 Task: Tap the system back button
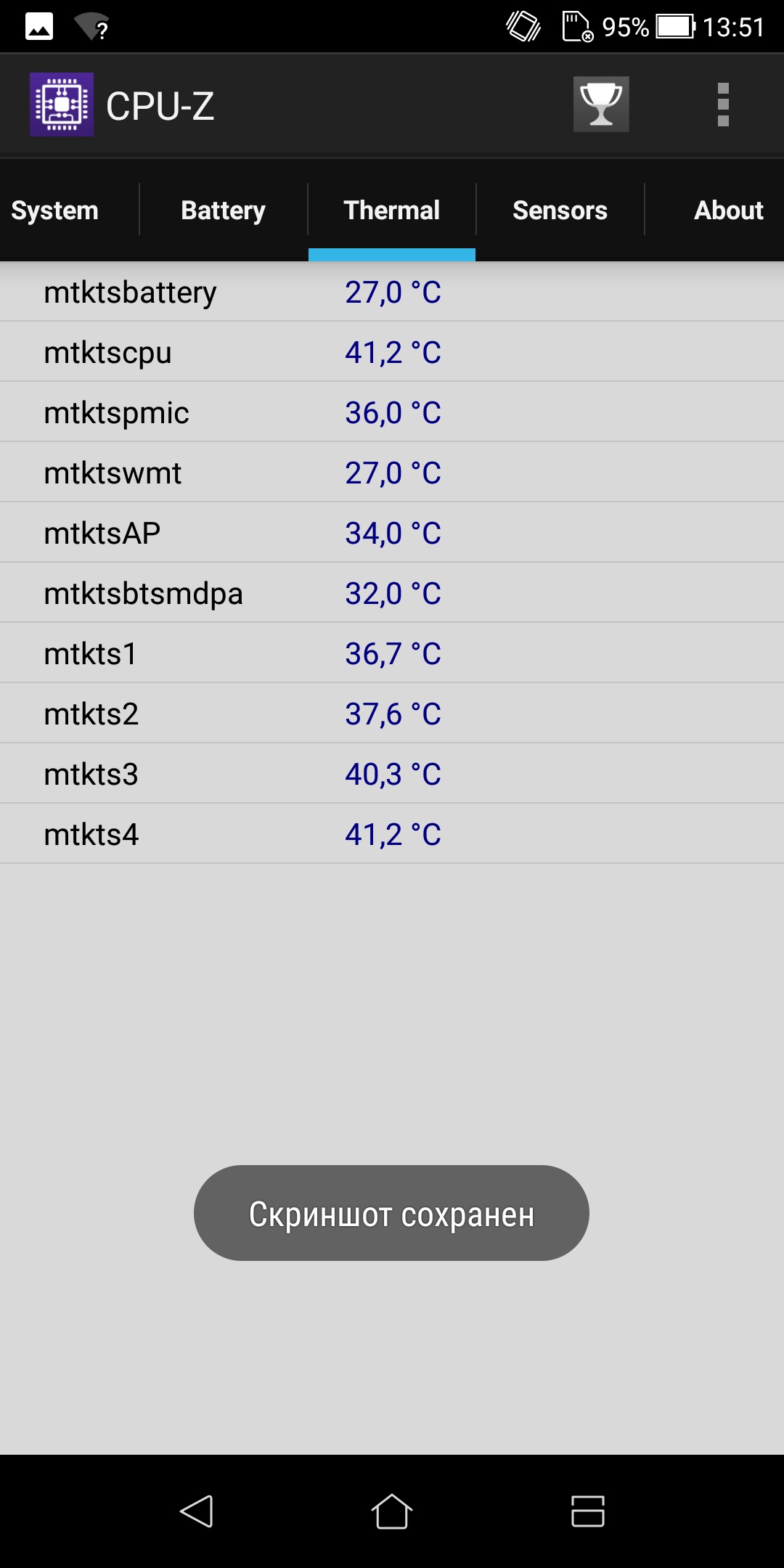(x=196, y=1511)
